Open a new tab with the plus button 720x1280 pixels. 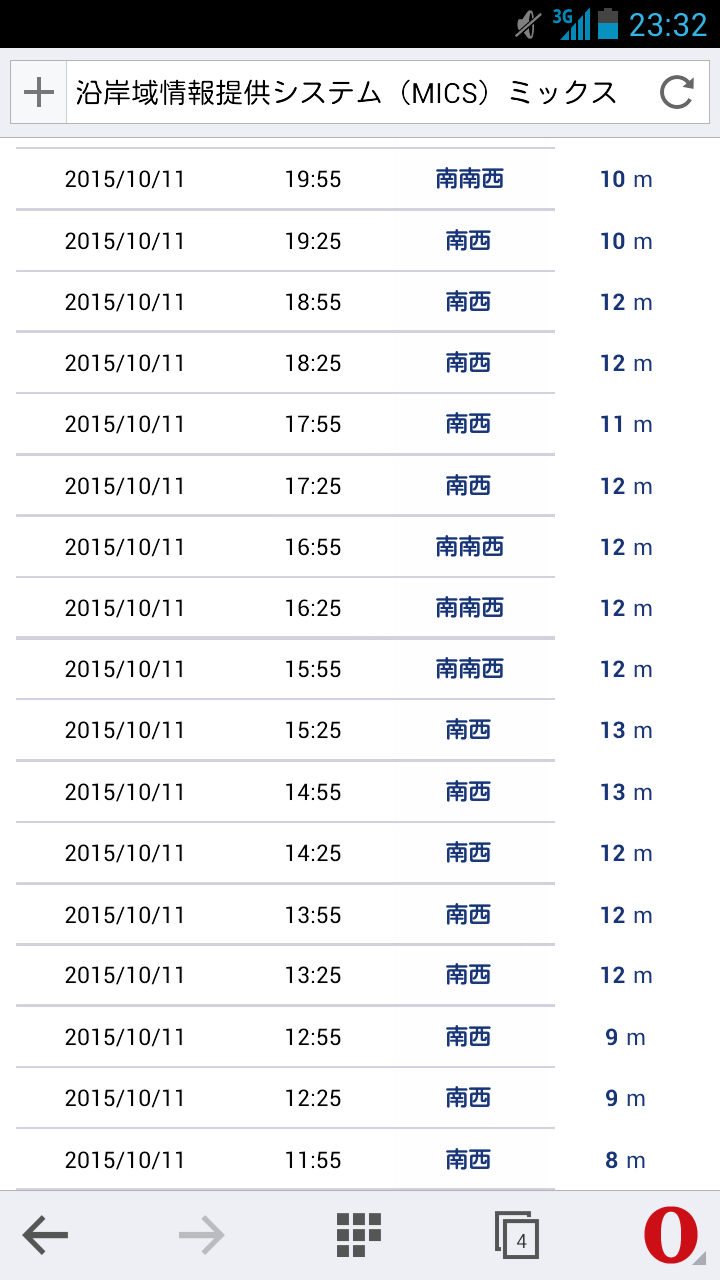coord(39,93)
